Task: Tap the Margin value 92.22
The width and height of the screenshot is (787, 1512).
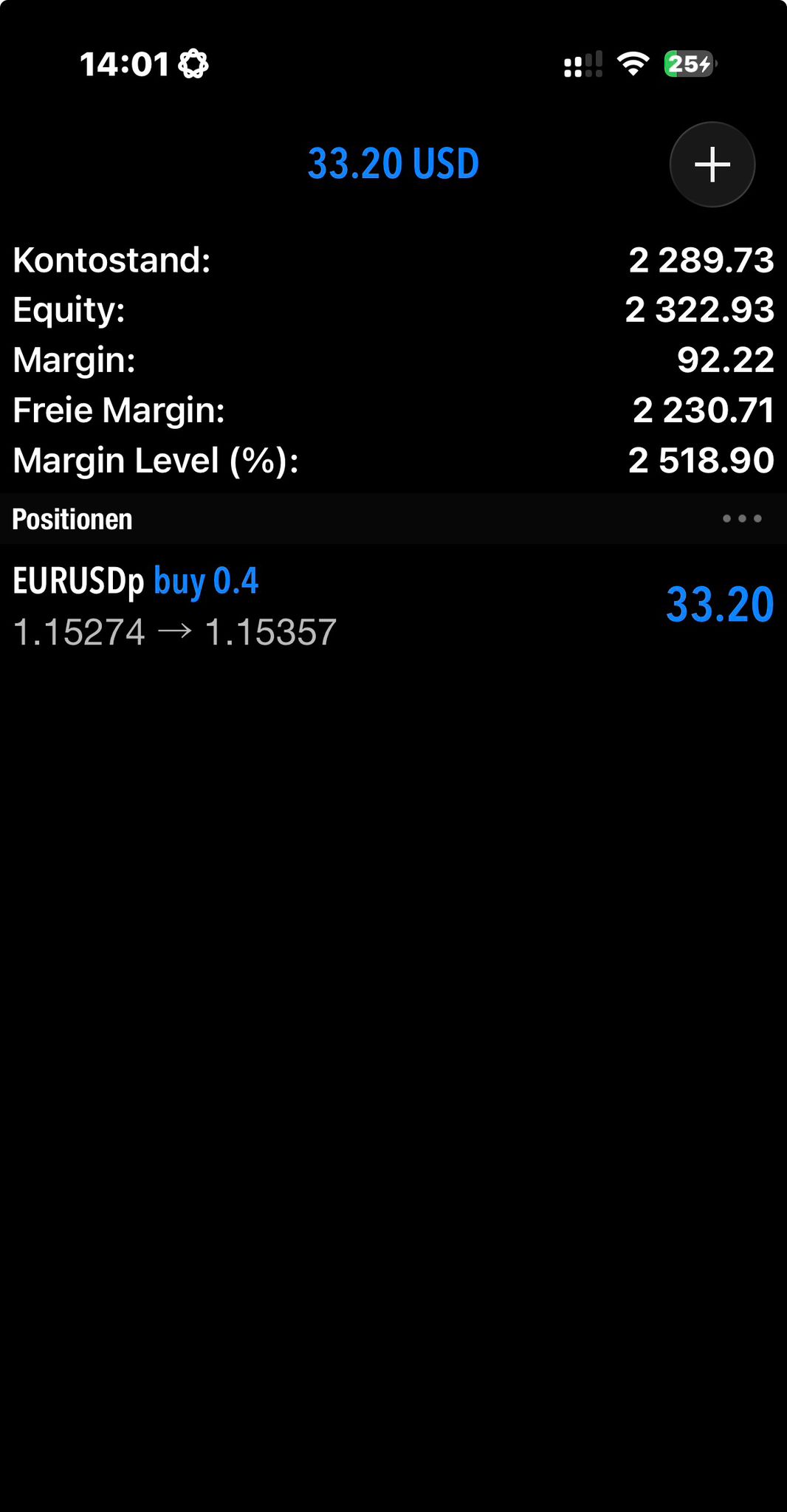Action: tap(726, 360)
